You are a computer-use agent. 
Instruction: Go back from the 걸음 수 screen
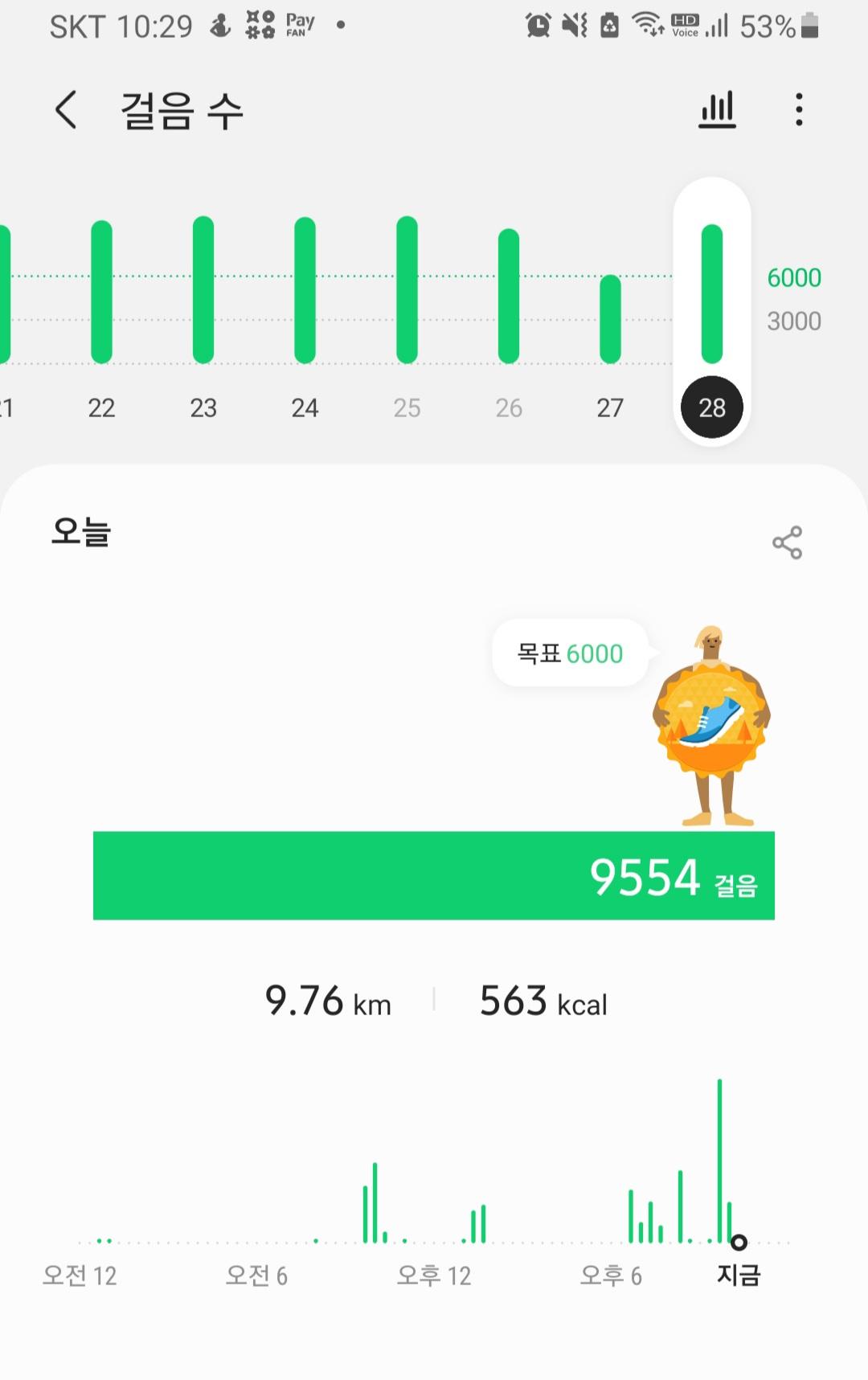click(66, 110)
